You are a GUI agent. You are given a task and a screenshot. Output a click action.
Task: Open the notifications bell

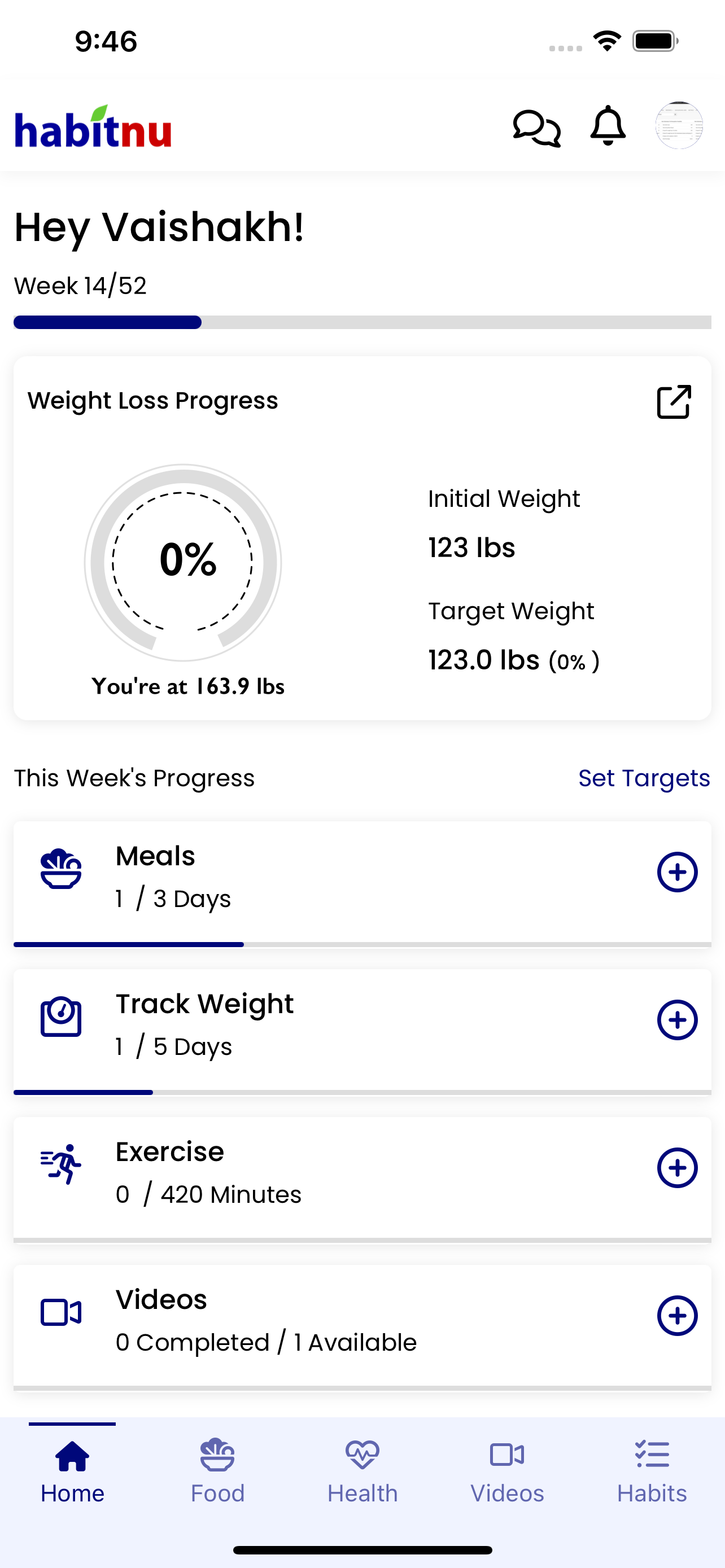(x=608, y=126)
